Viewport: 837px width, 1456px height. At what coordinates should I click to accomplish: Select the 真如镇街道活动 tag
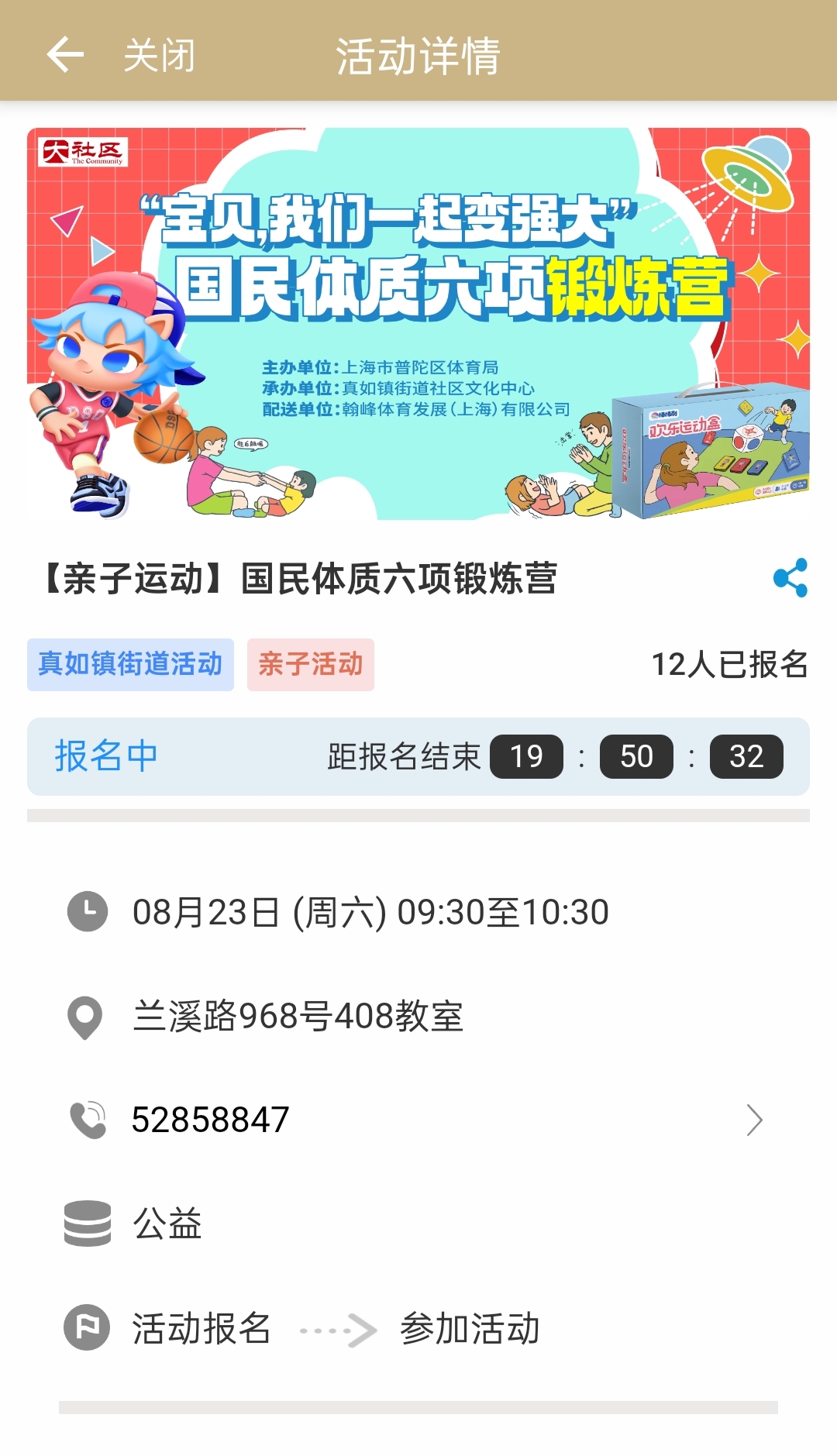[x=130, y=664]
